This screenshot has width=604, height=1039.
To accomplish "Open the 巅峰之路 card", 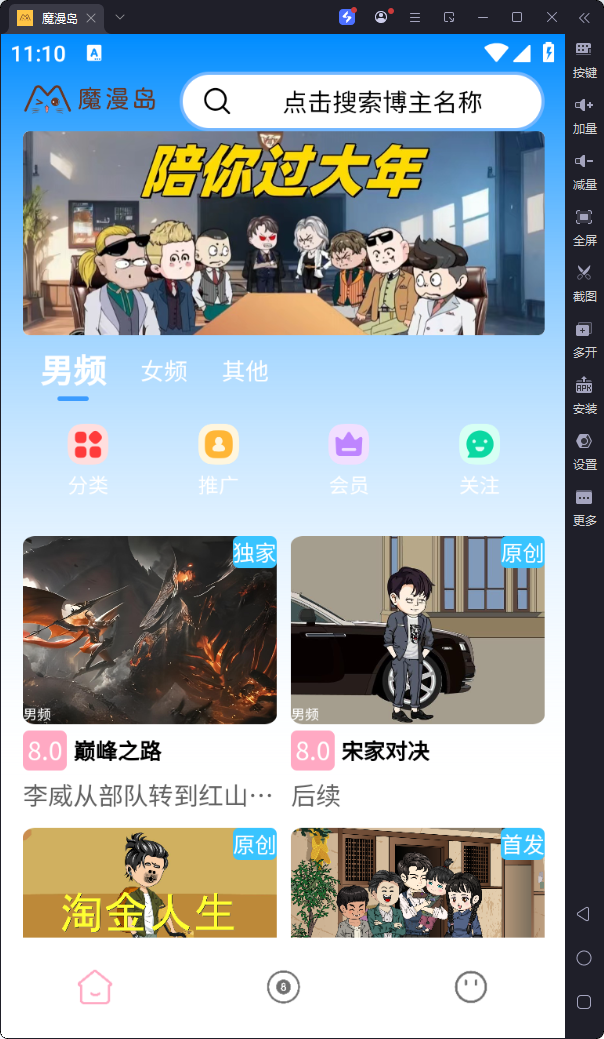I will 150,630.
